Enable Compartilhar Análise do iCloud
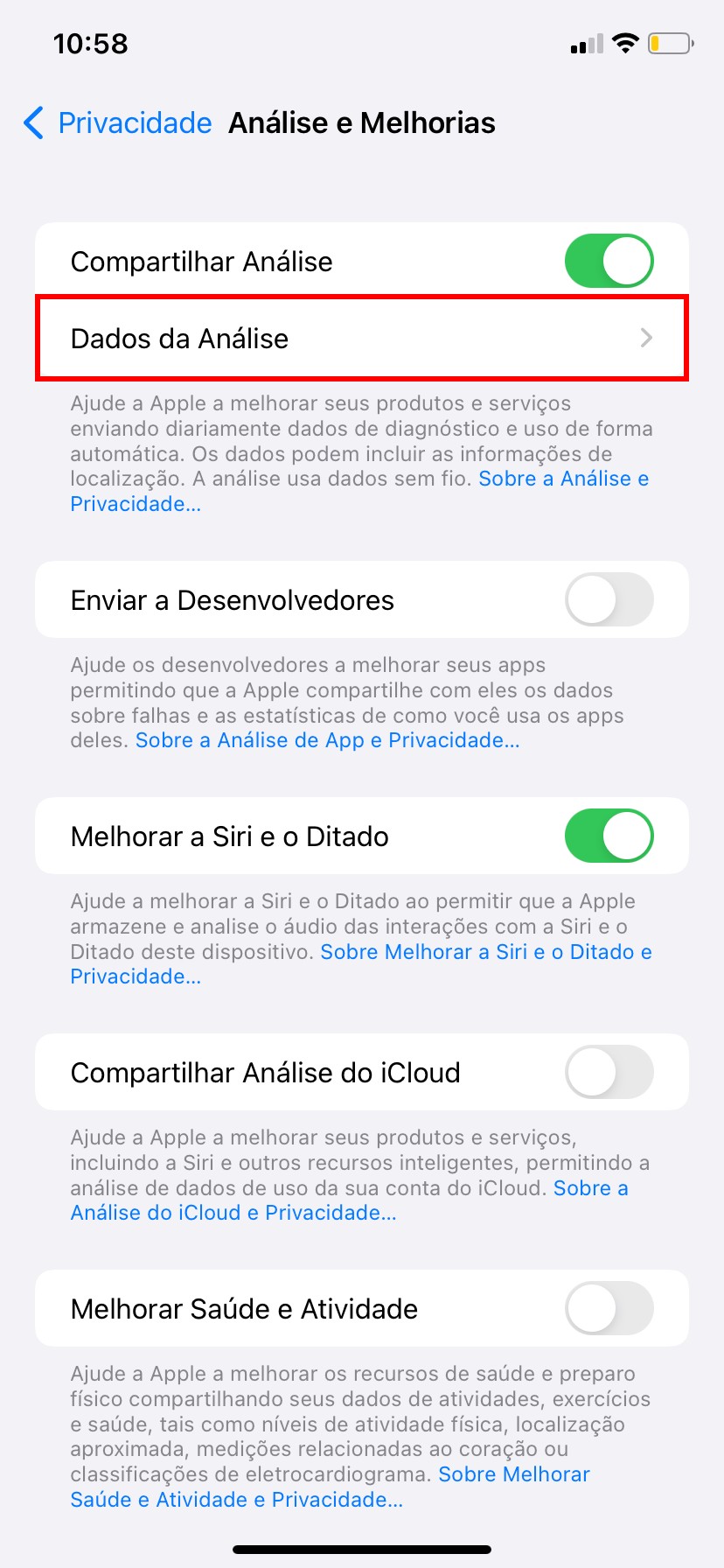 coord(609,1073)
